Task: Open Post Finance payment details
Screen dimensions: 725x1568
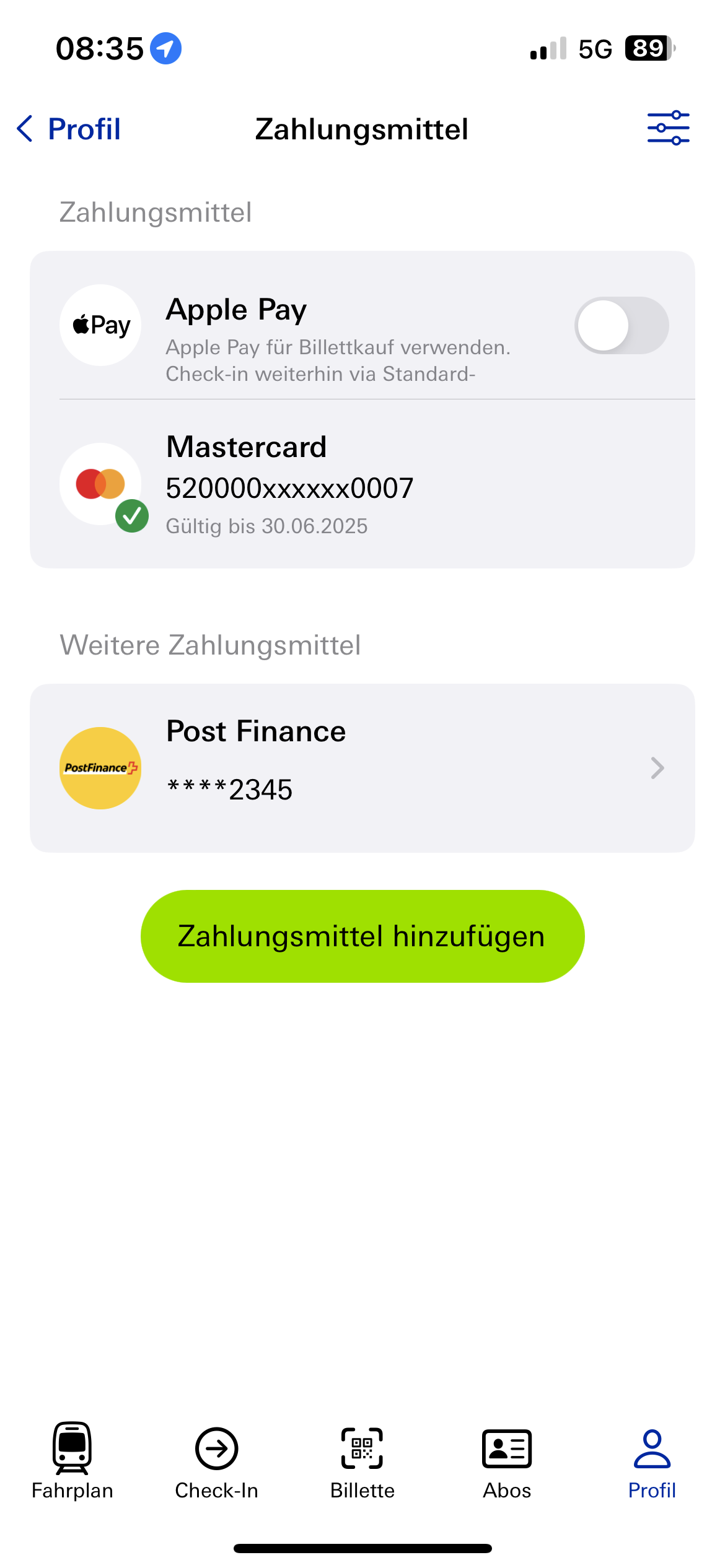Action: pyautogui.click(x=362, y=768)
